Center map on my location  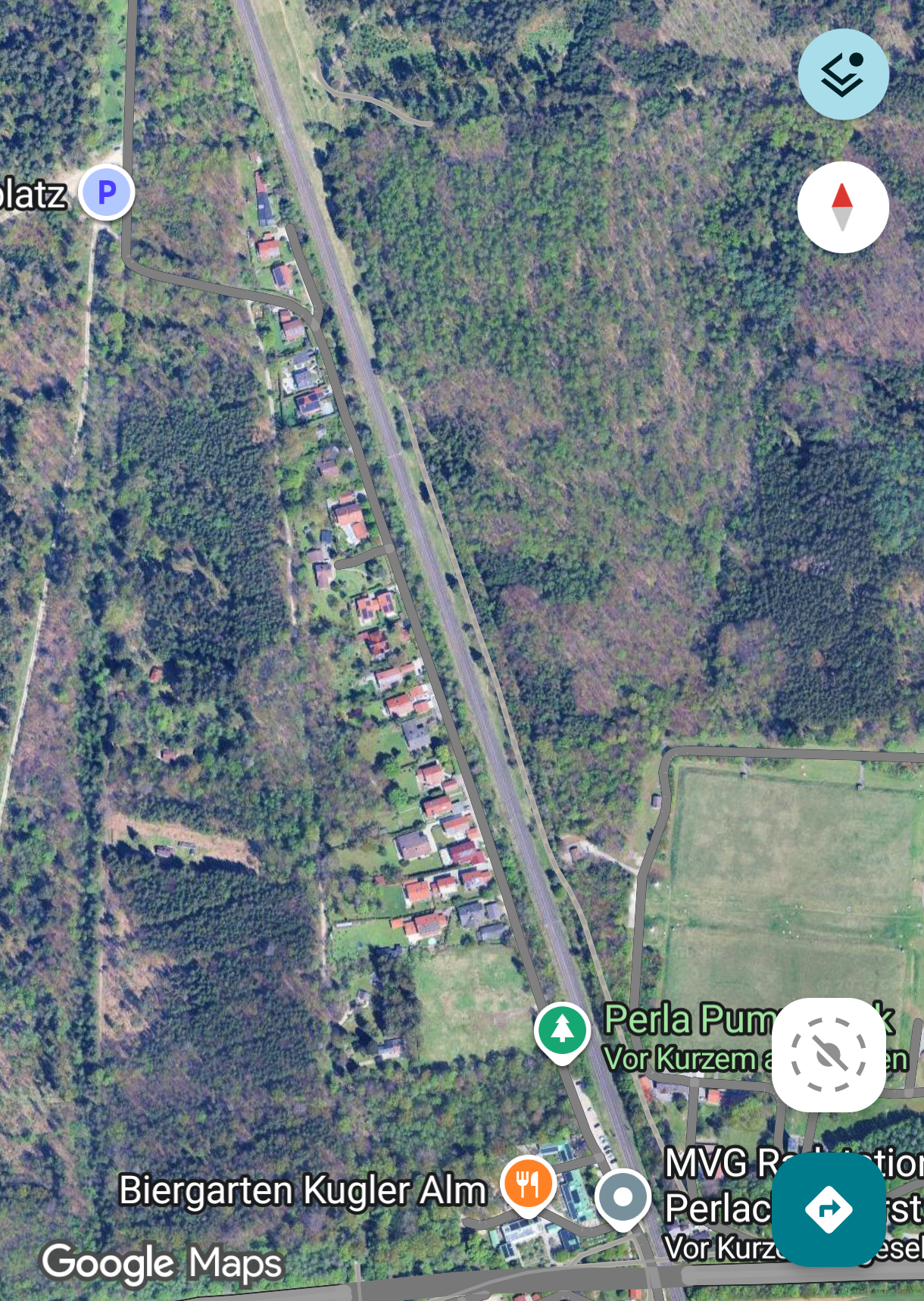pos(829,1055)
